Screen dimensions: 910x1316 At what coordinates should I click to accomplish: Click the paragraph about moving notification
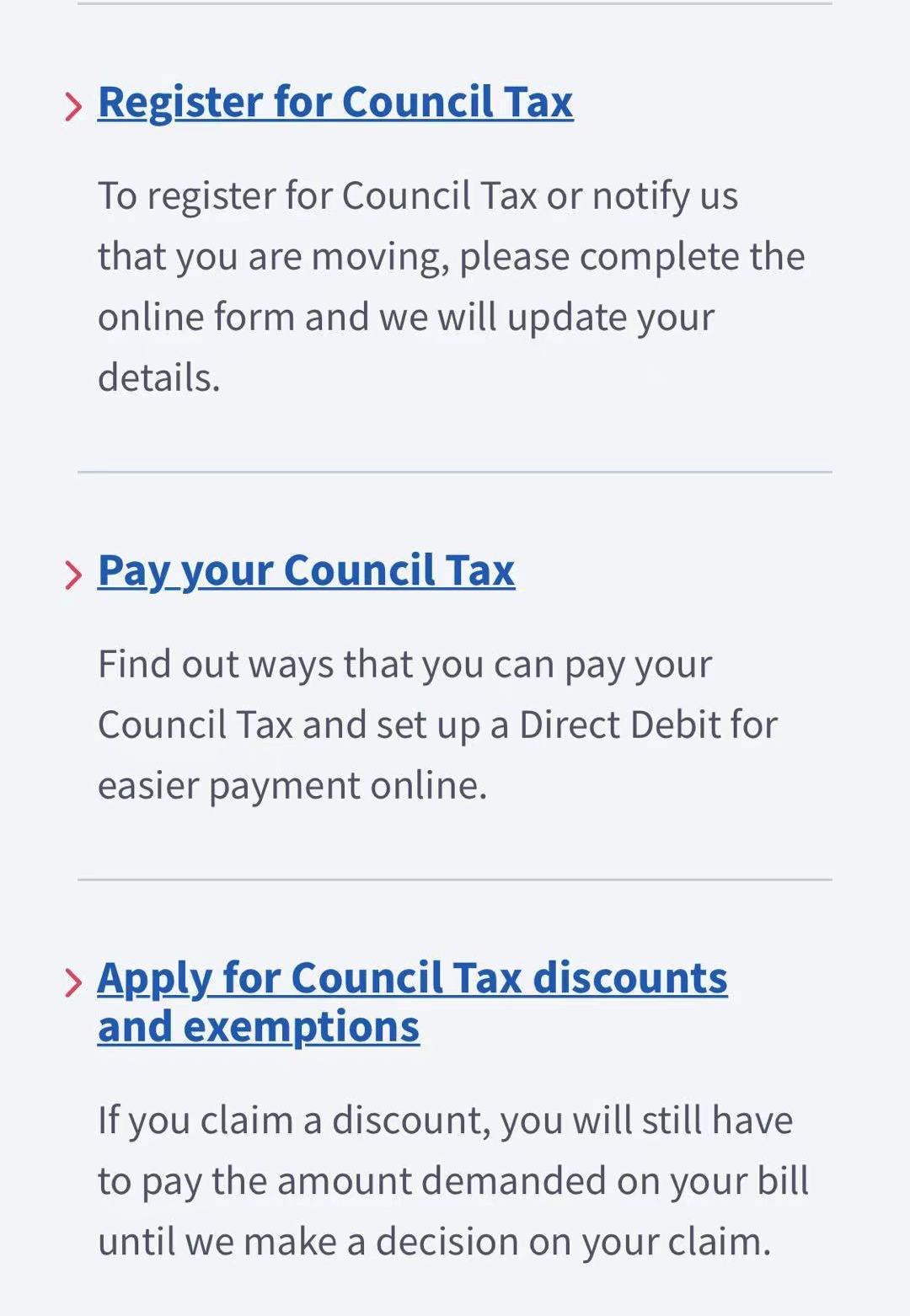tap(451, 254)
